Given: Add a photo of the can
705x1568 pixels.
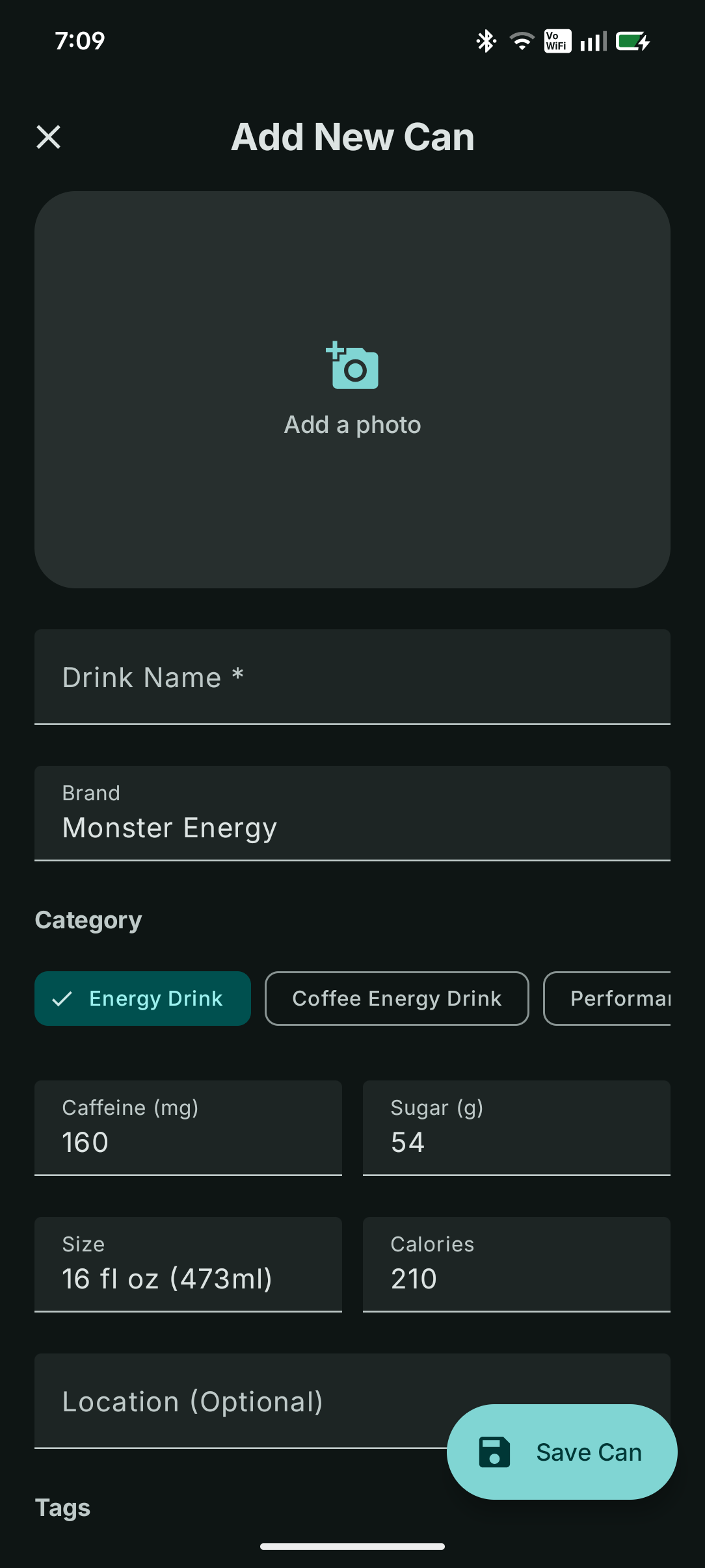Looking at the screenshot, I should [352, 389].
